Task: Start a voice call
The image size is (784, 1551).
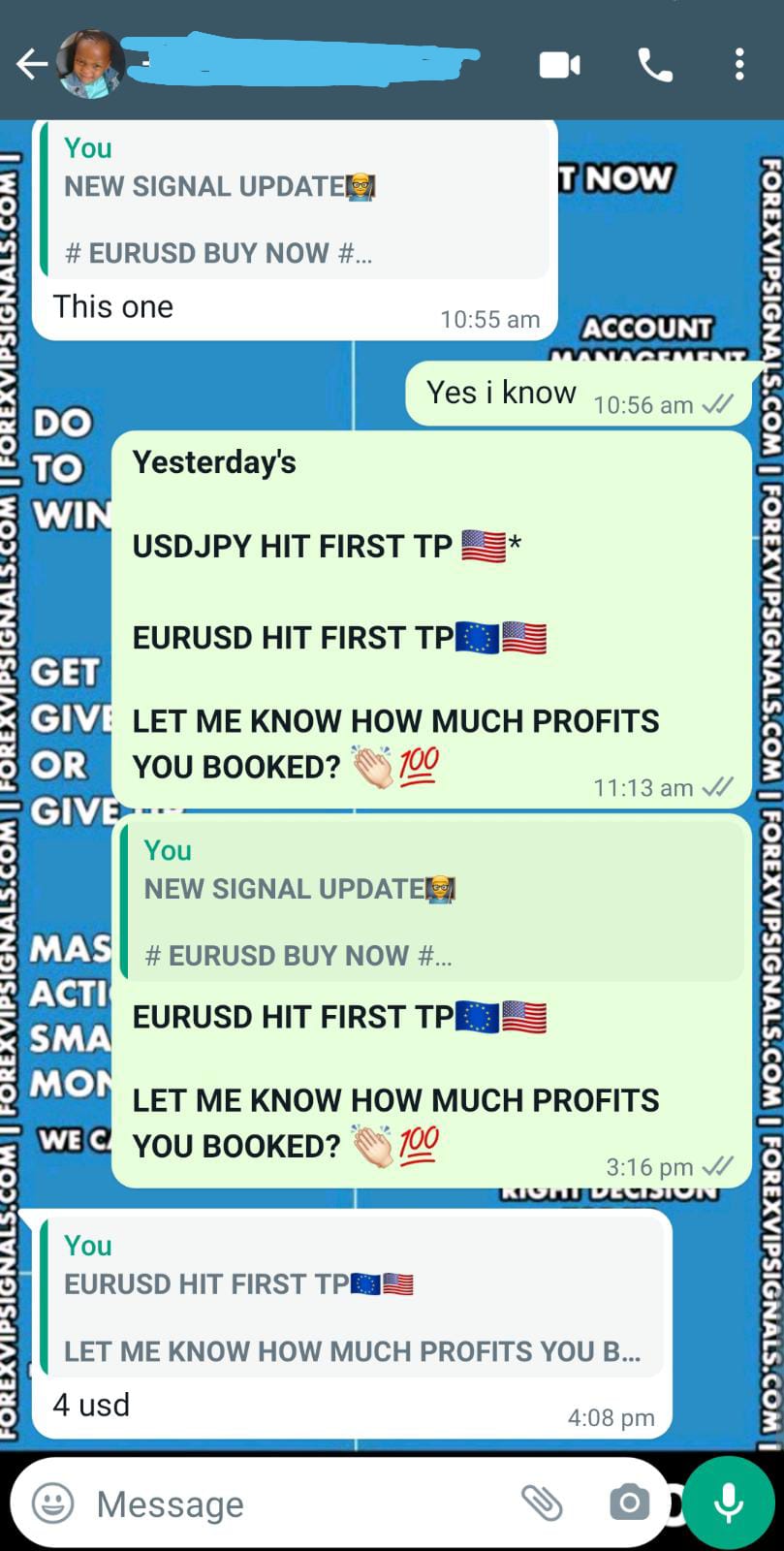Action: tap(655, 65)
